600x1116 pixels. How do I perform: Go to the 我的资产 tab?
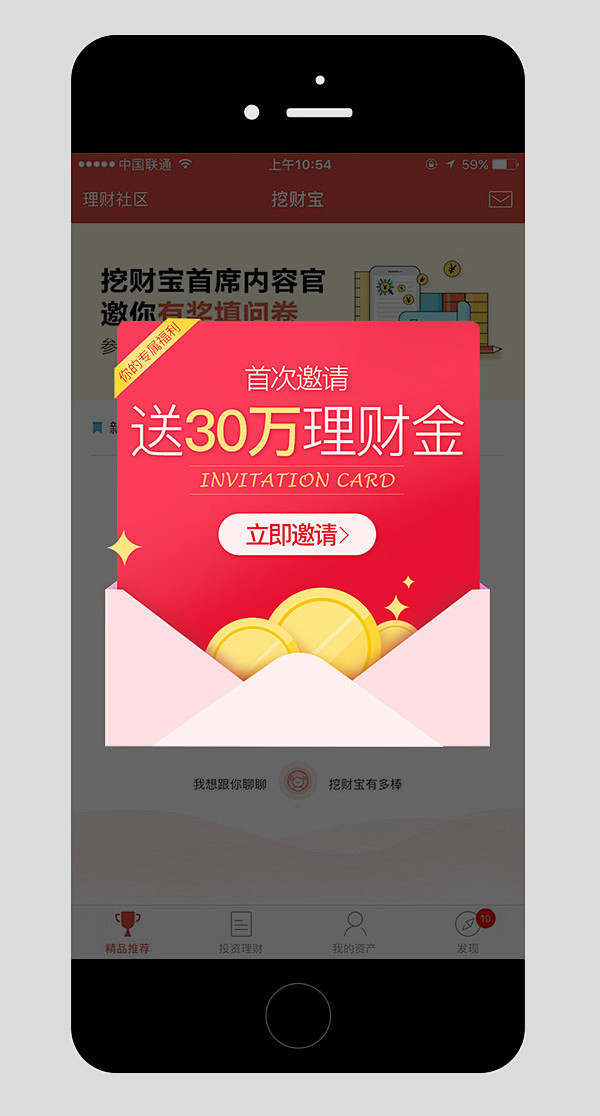tap(354, 931)
